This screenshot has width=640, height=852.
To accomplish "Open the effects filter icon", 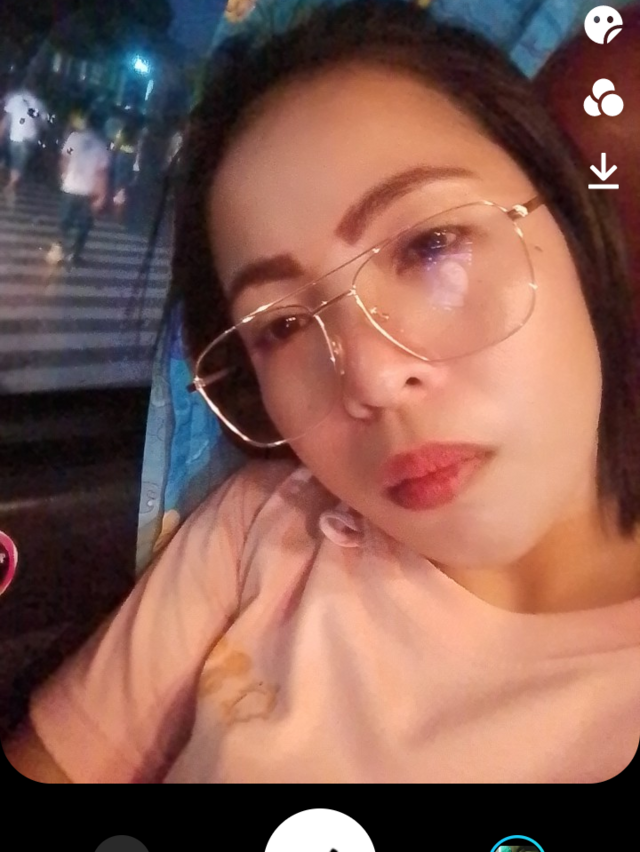I will (603, 99).
